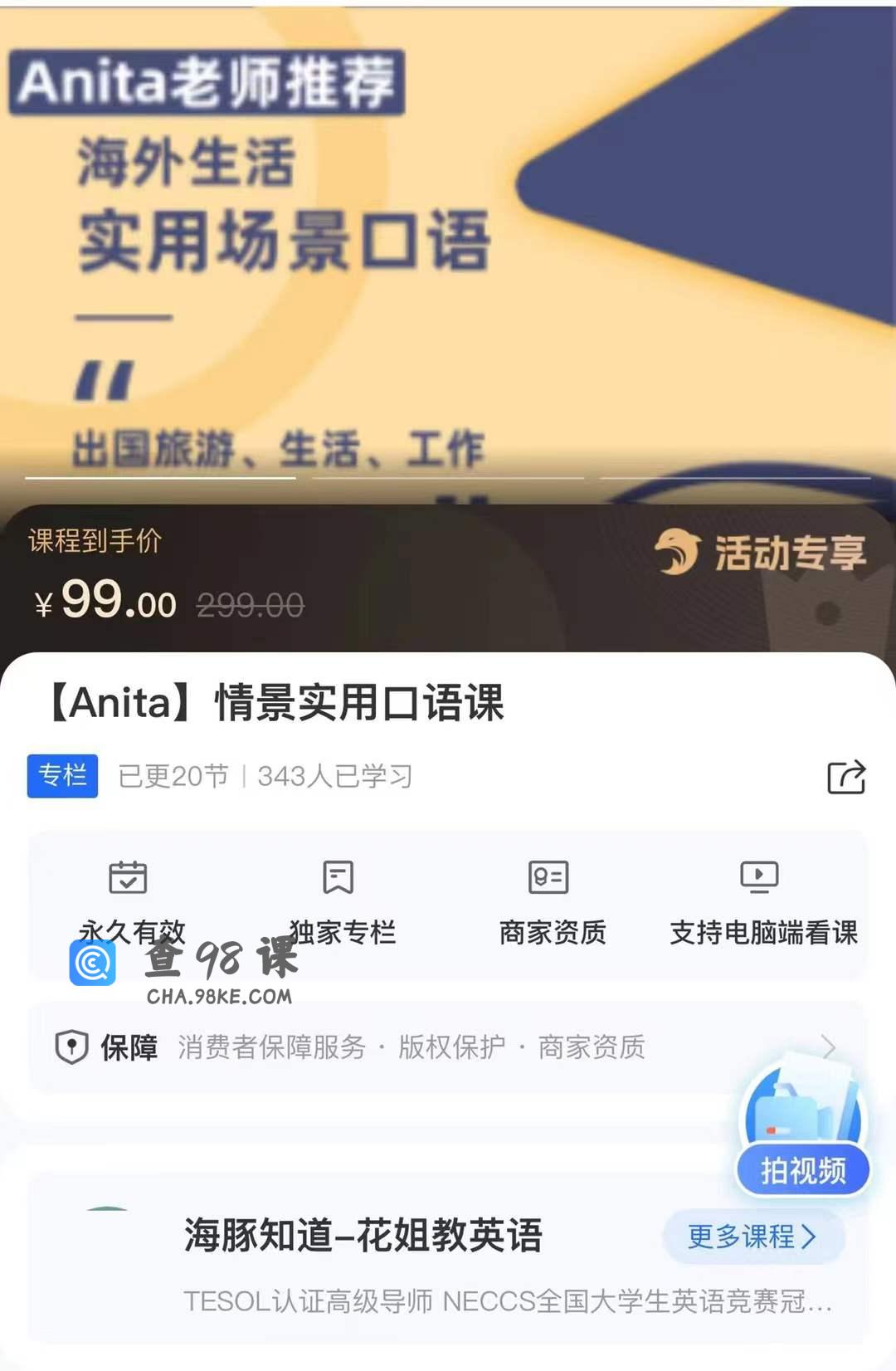View the course cover banner image
This screenshot has height=1371, width=896.
448,249
